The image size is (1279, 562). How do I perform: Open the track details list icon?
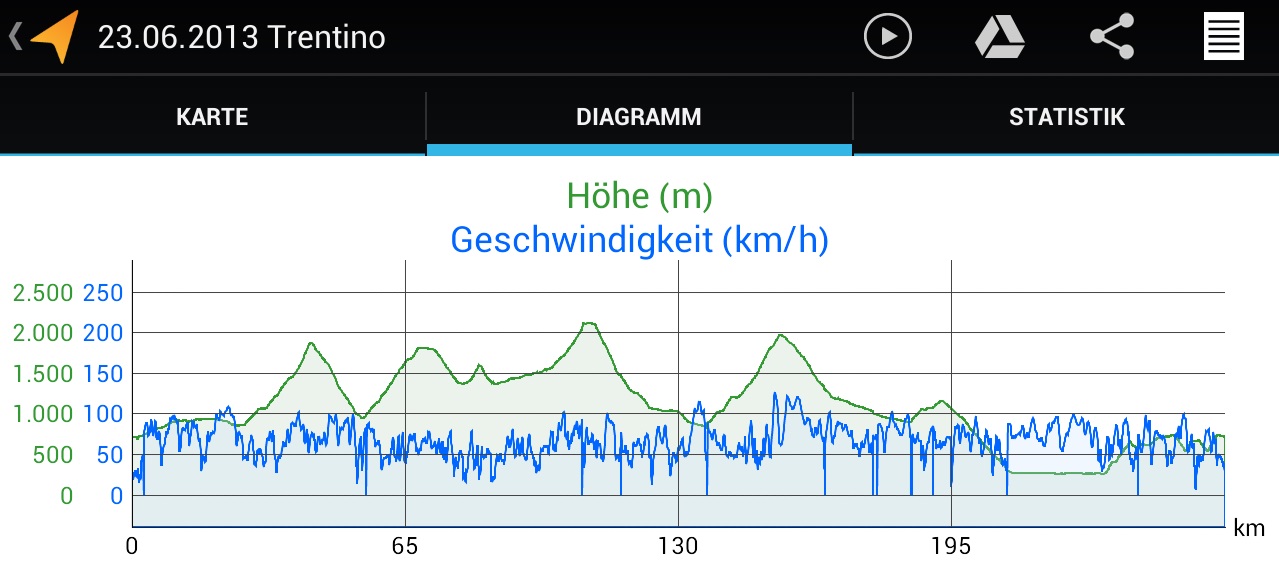point(1223,37)
